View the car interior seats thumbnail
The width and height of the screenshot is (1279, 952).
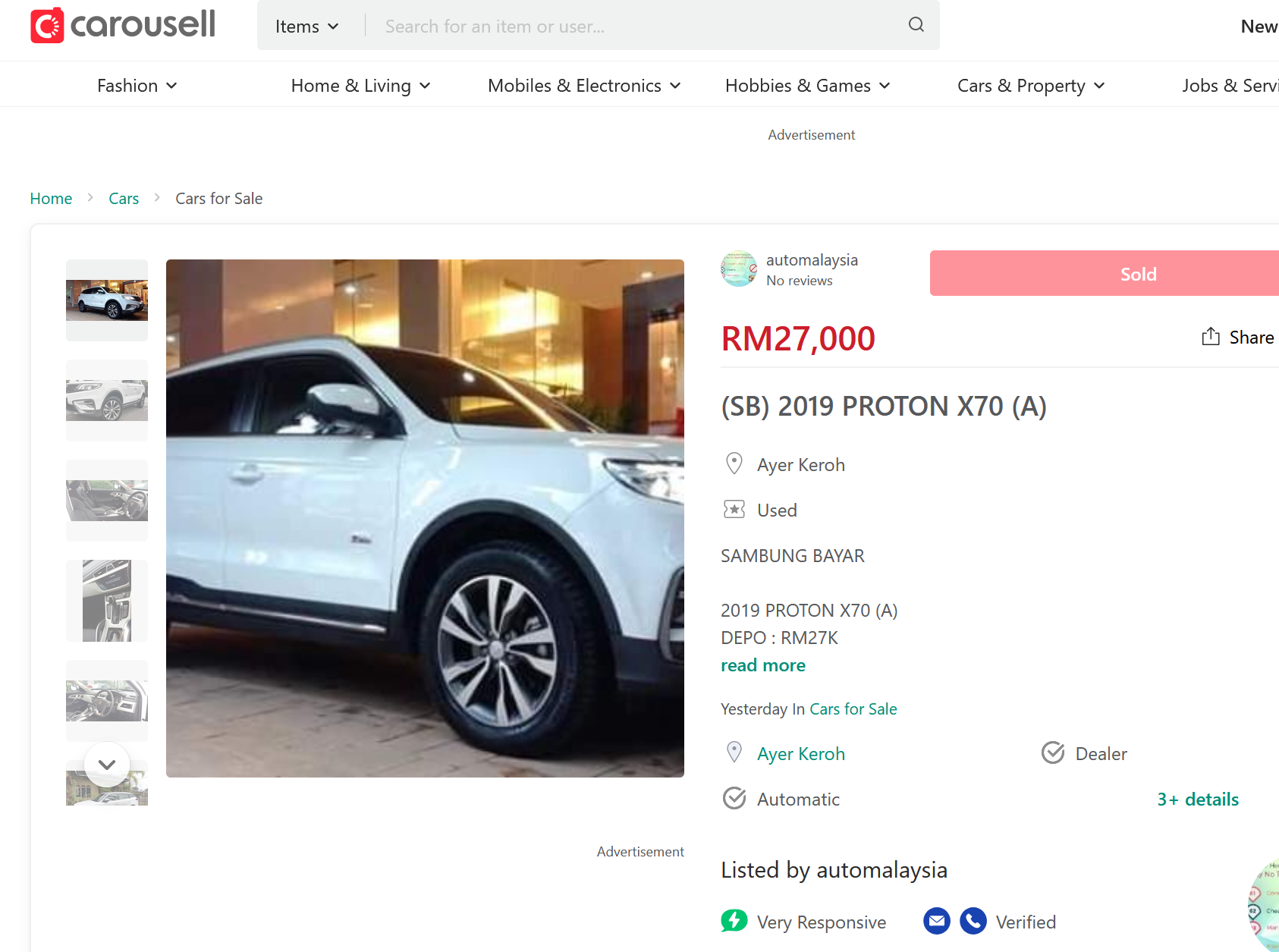coord(107,500)
